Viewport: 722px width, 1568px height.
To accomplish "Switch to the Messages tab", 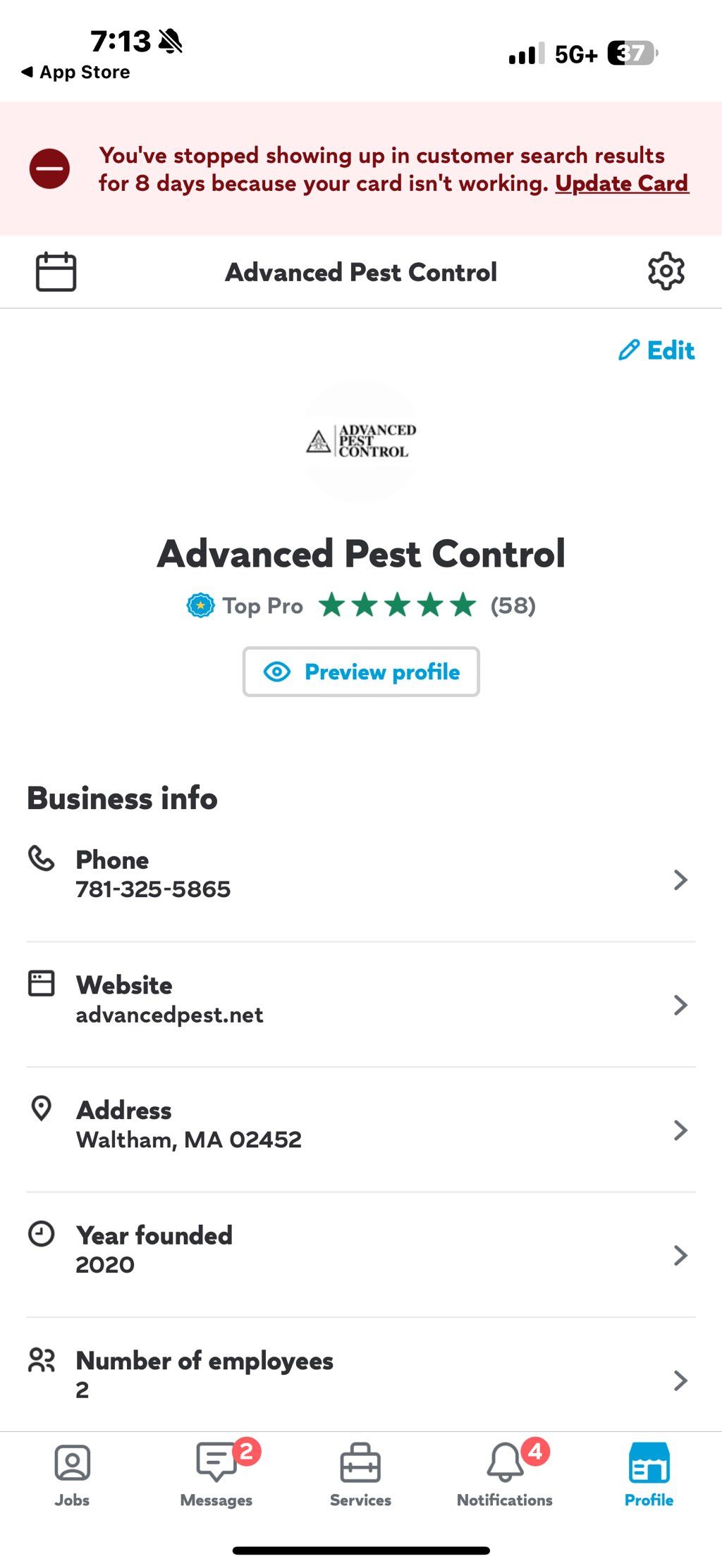I will [216, 1474].
